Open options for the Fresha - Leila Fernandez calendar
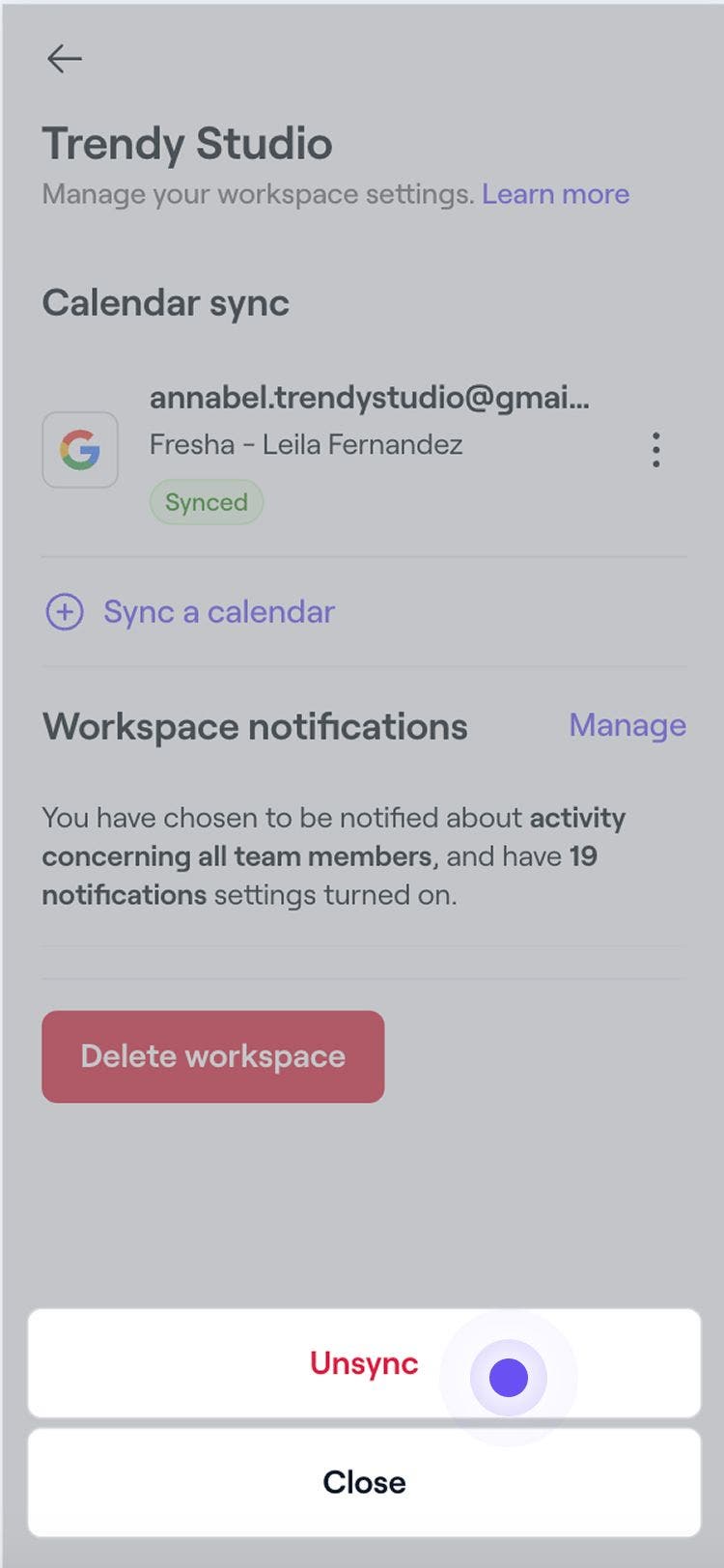724x1568 pixels. [x=655, y=450]
